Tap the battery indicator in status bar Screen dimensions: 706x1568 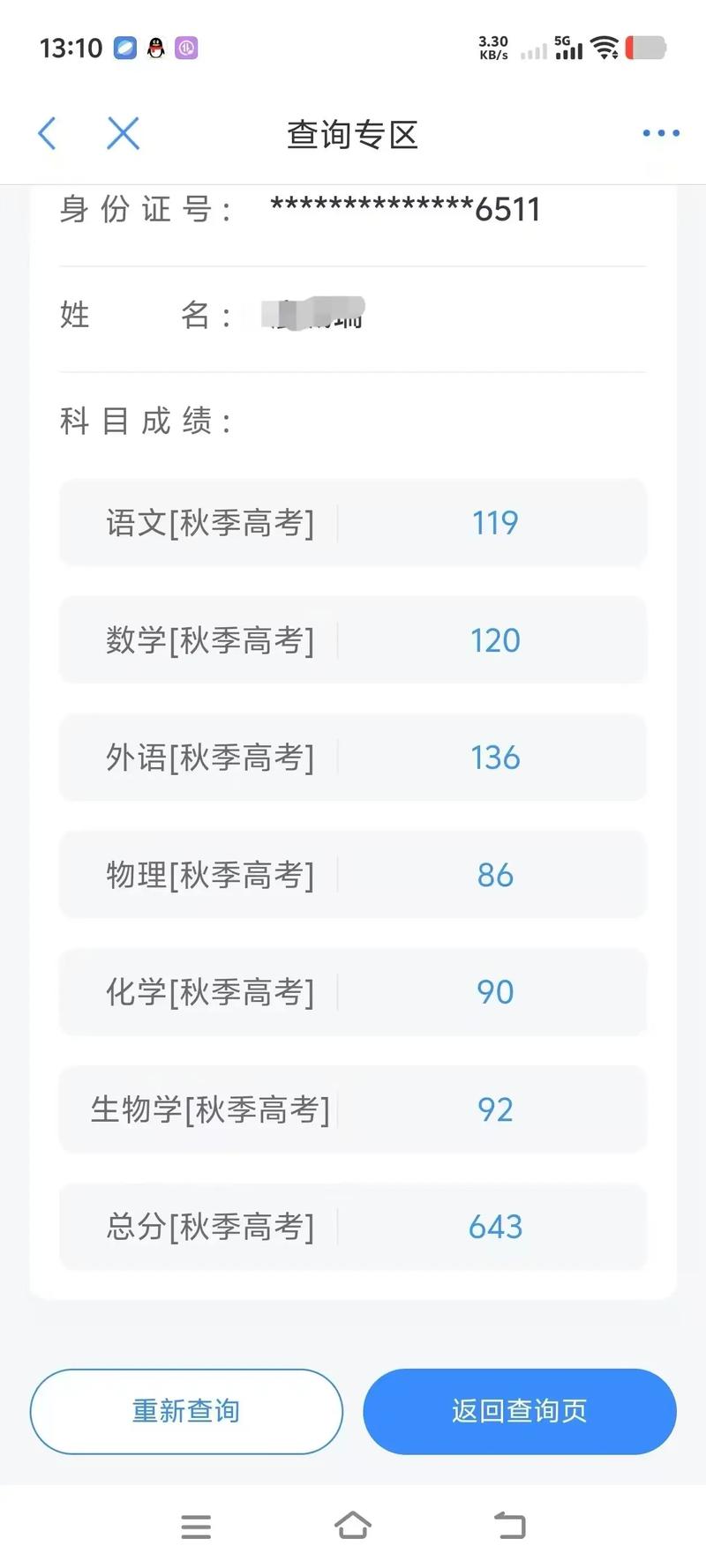(646, 48)
